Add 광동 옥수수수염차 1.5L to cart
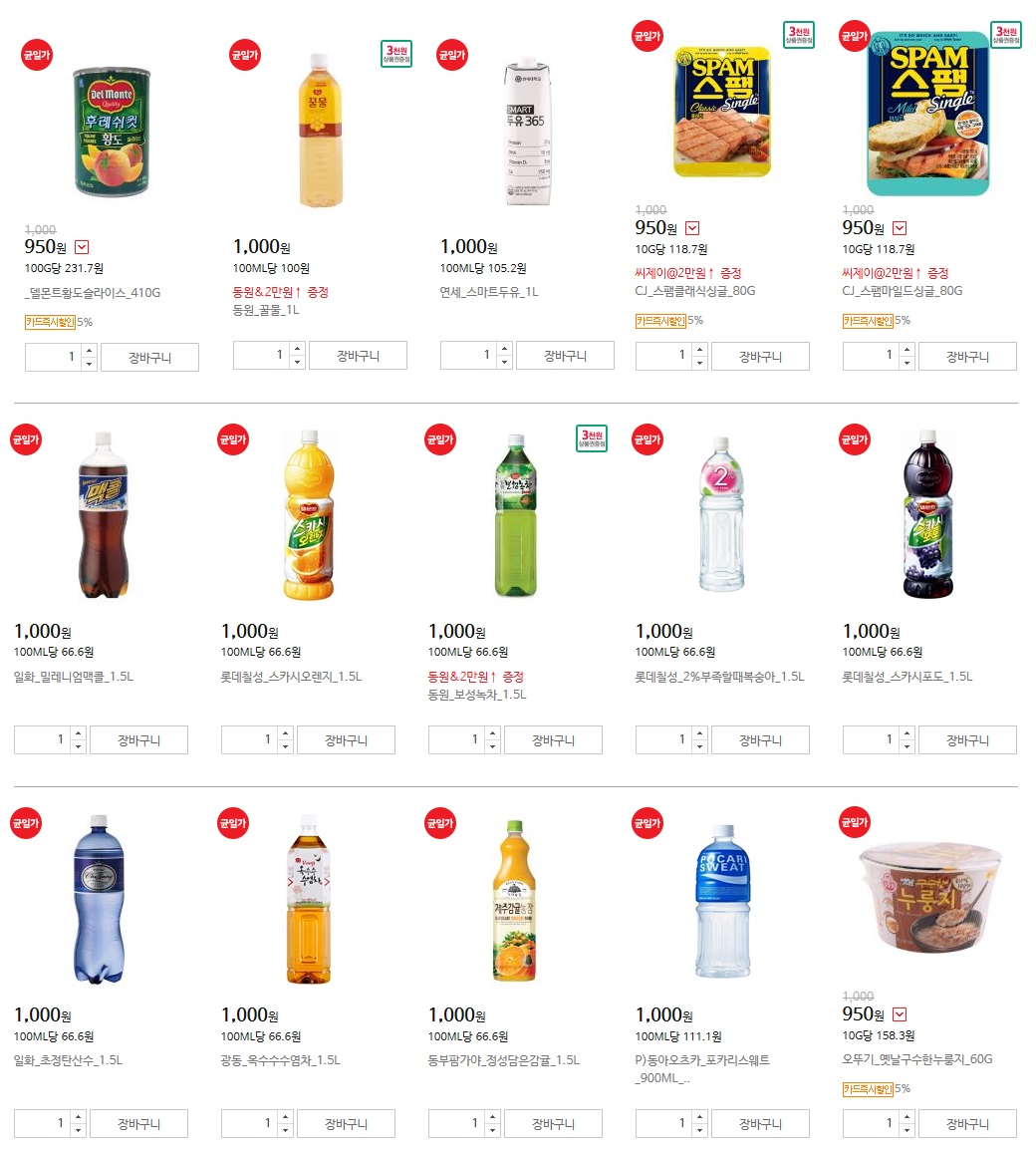1036x1150 pixels. tap(346, 1124)
